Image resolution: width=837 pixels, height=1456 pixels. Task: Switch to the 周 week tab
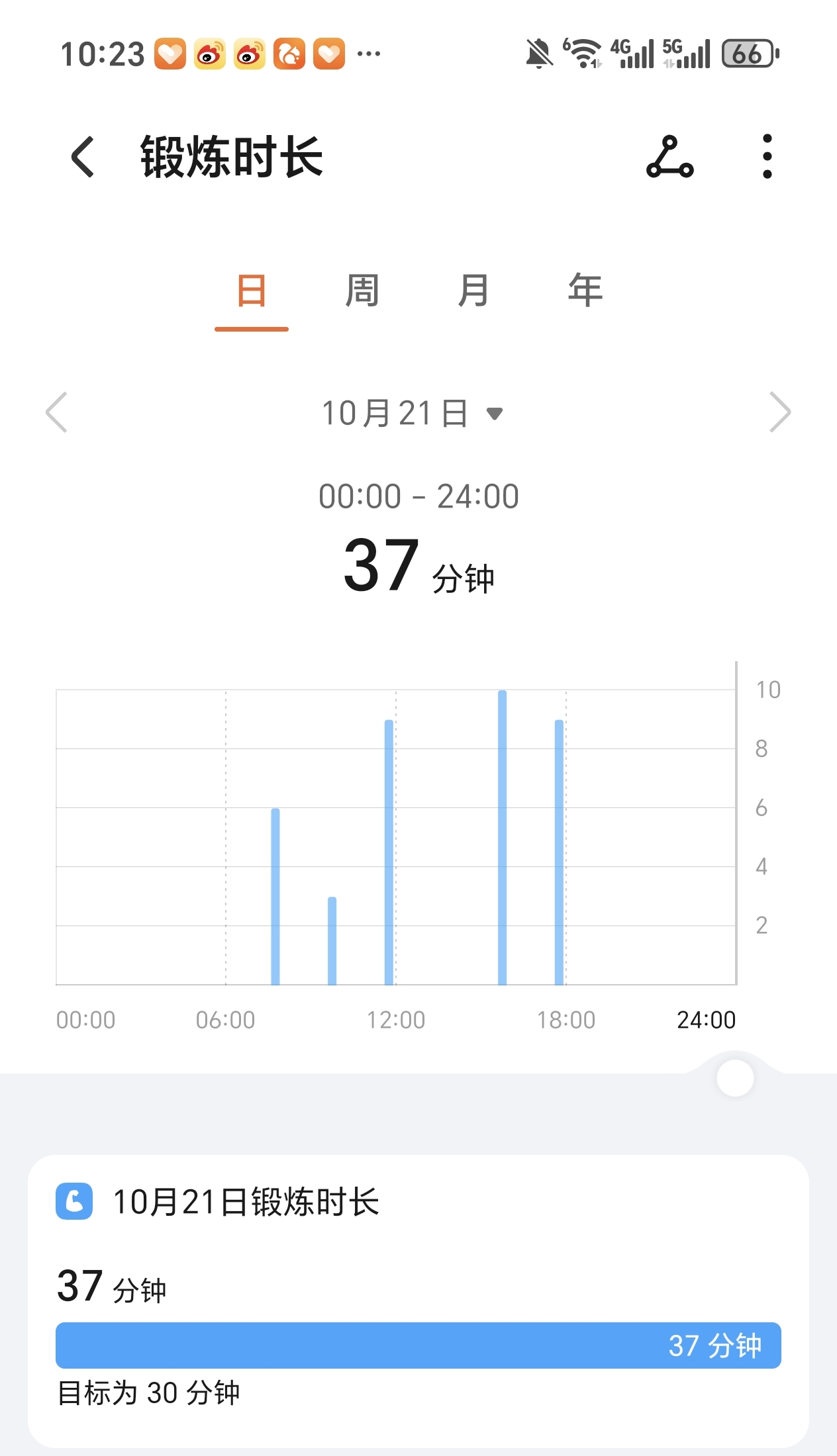coord(362,291)
